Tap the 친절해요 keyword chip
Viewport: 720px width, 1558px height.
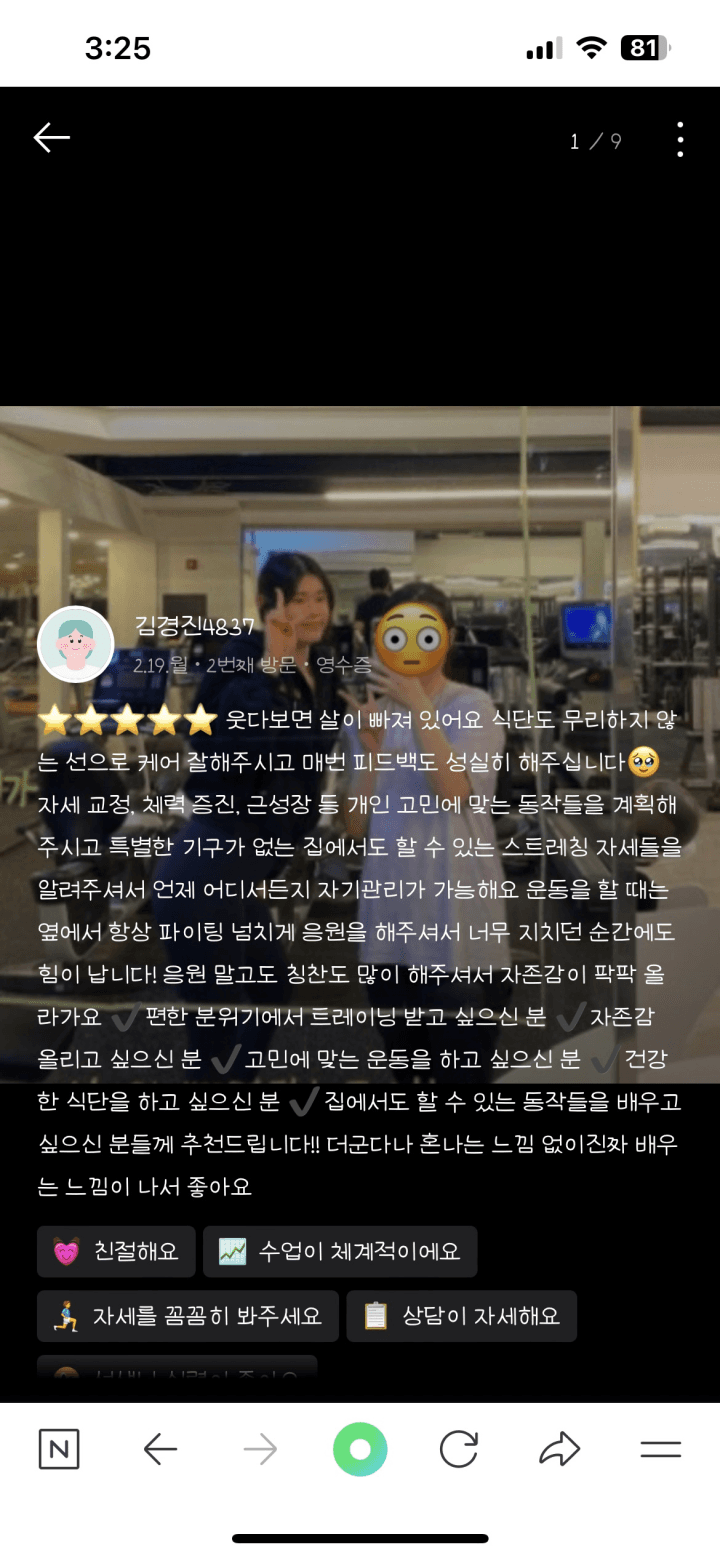[116, 1251]
